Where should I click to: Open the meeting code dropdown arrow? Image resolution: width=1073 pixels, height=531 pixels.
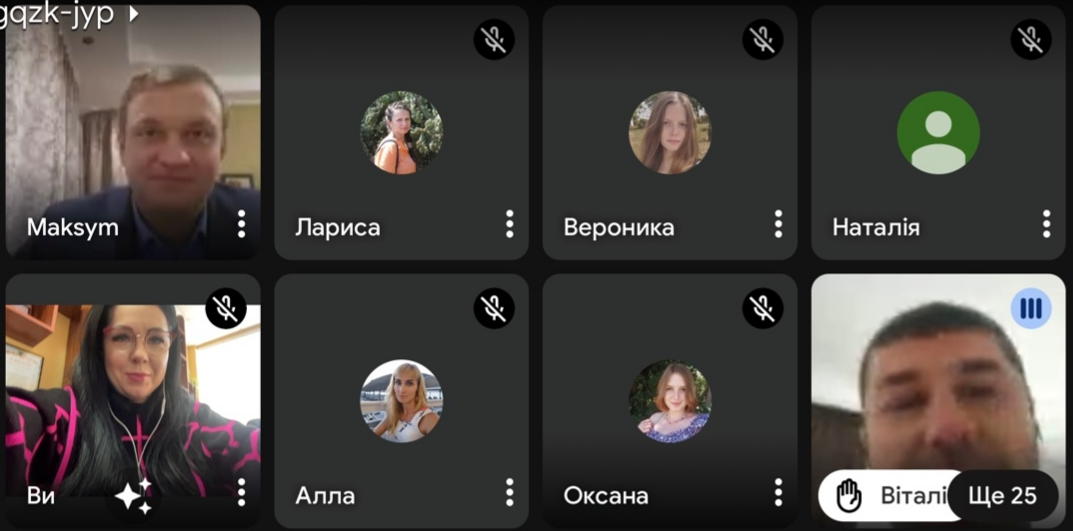coord(133,14)
